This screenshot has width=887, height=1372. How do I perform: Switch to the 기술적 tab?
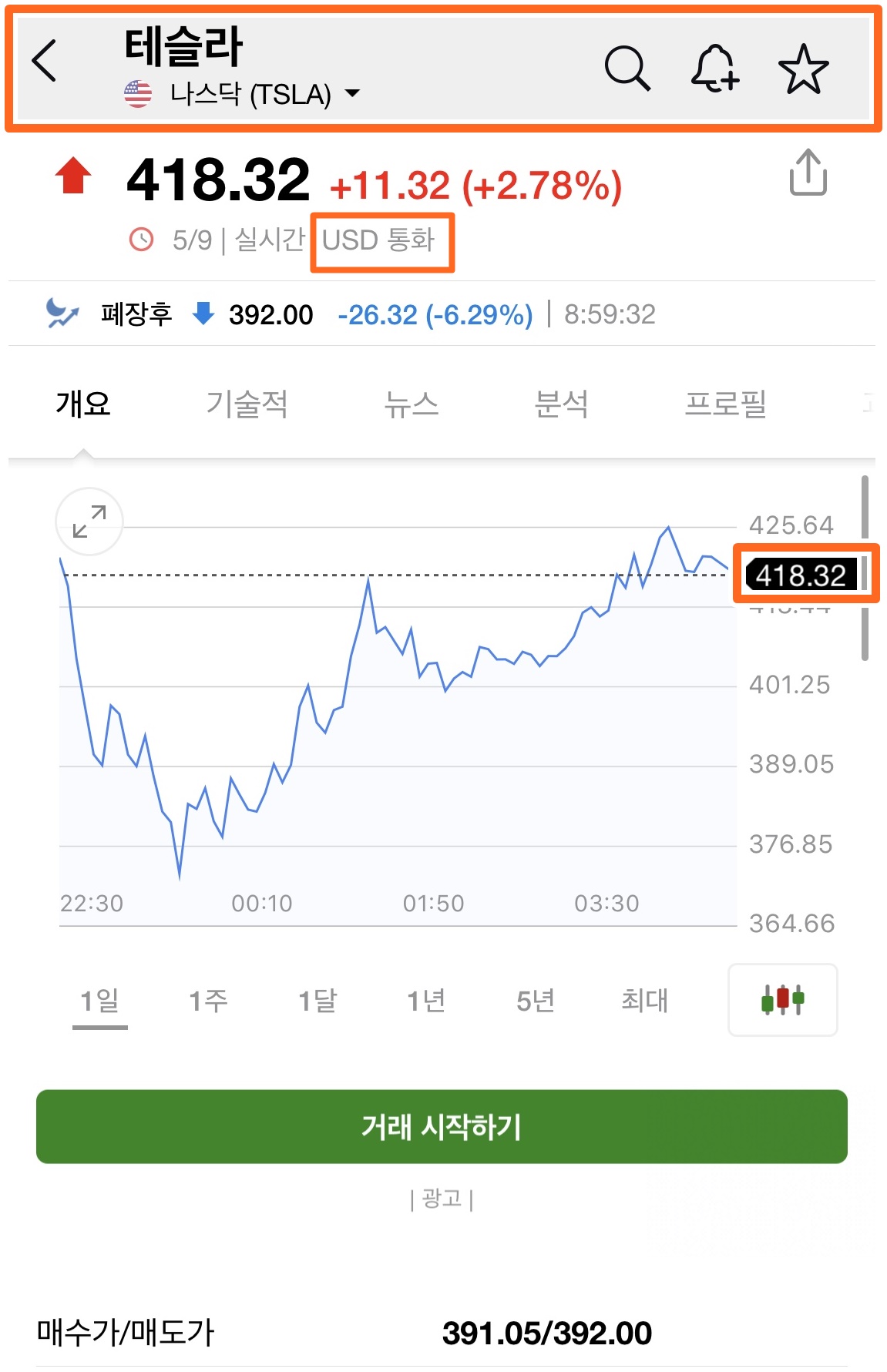tap(247, 404)
